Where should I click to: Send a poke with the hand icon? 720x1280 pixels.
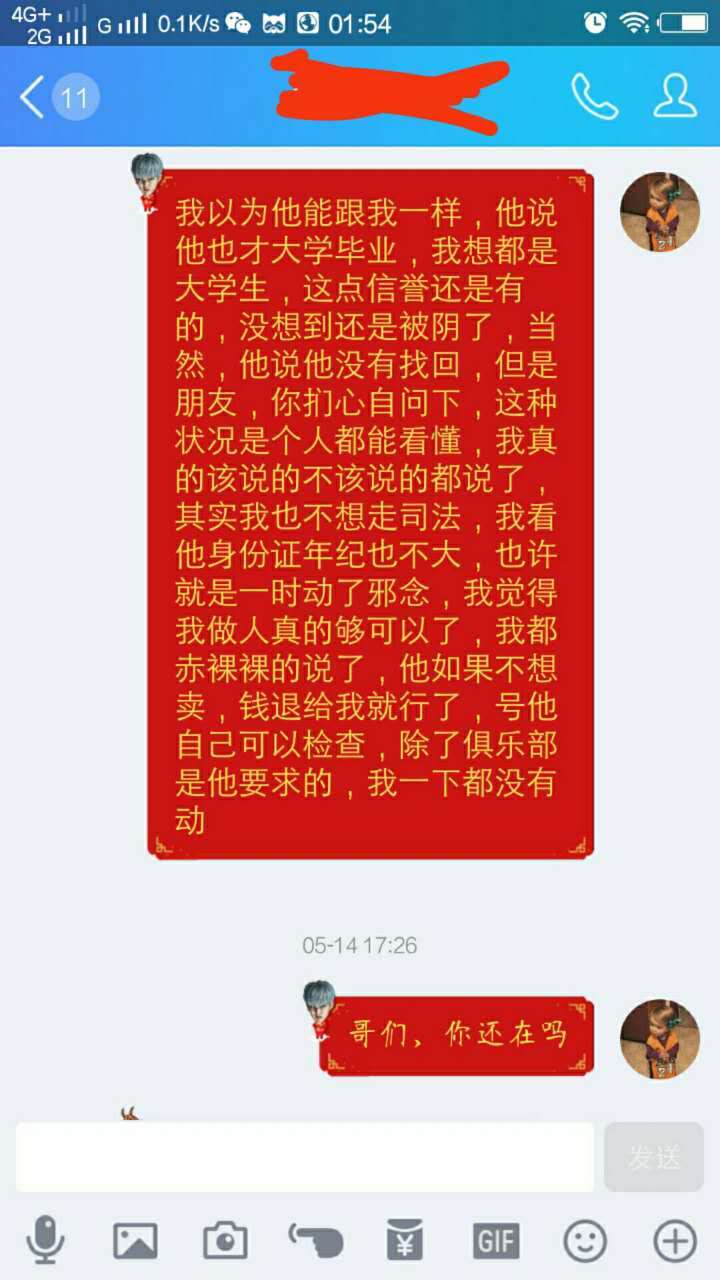(315, 1241)
